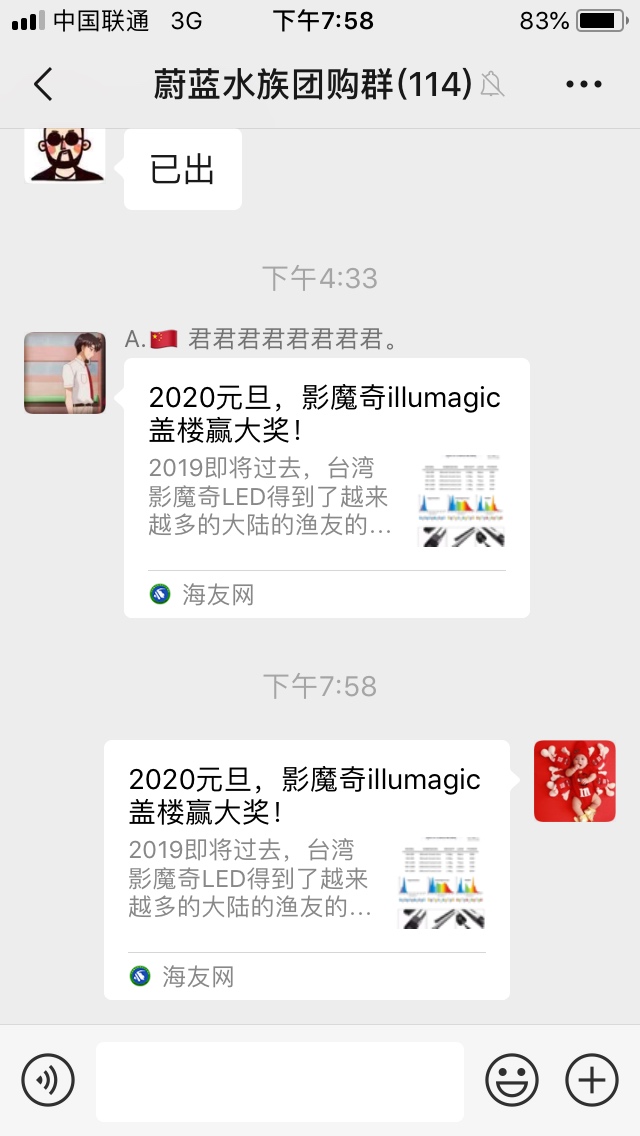This screenshot has width=640, height=1136.
Task: Go back from the group chat
Action: tap(43, 85)
